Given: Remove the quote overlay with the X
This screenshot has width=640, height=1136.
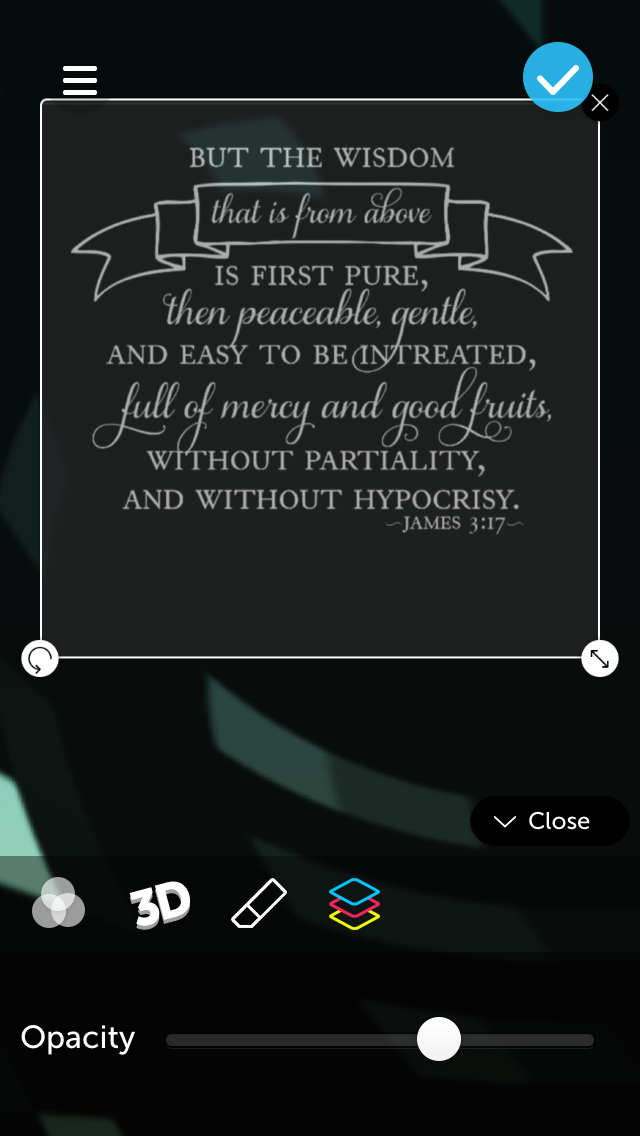Looking at the screenshot, I should tap(600, 102).
